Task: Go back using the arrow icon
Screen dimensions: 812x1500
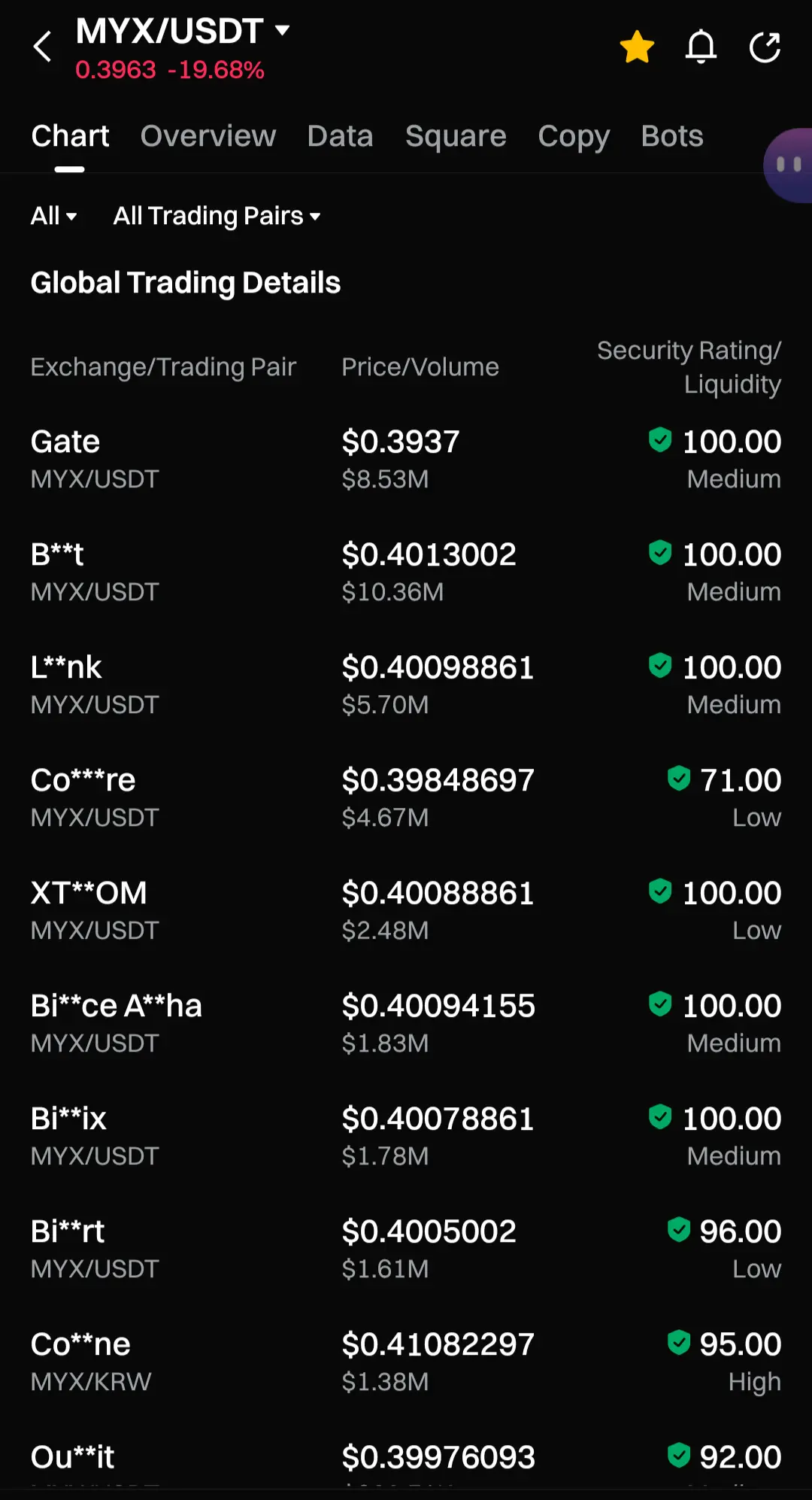Action: (x=43, y=47)
